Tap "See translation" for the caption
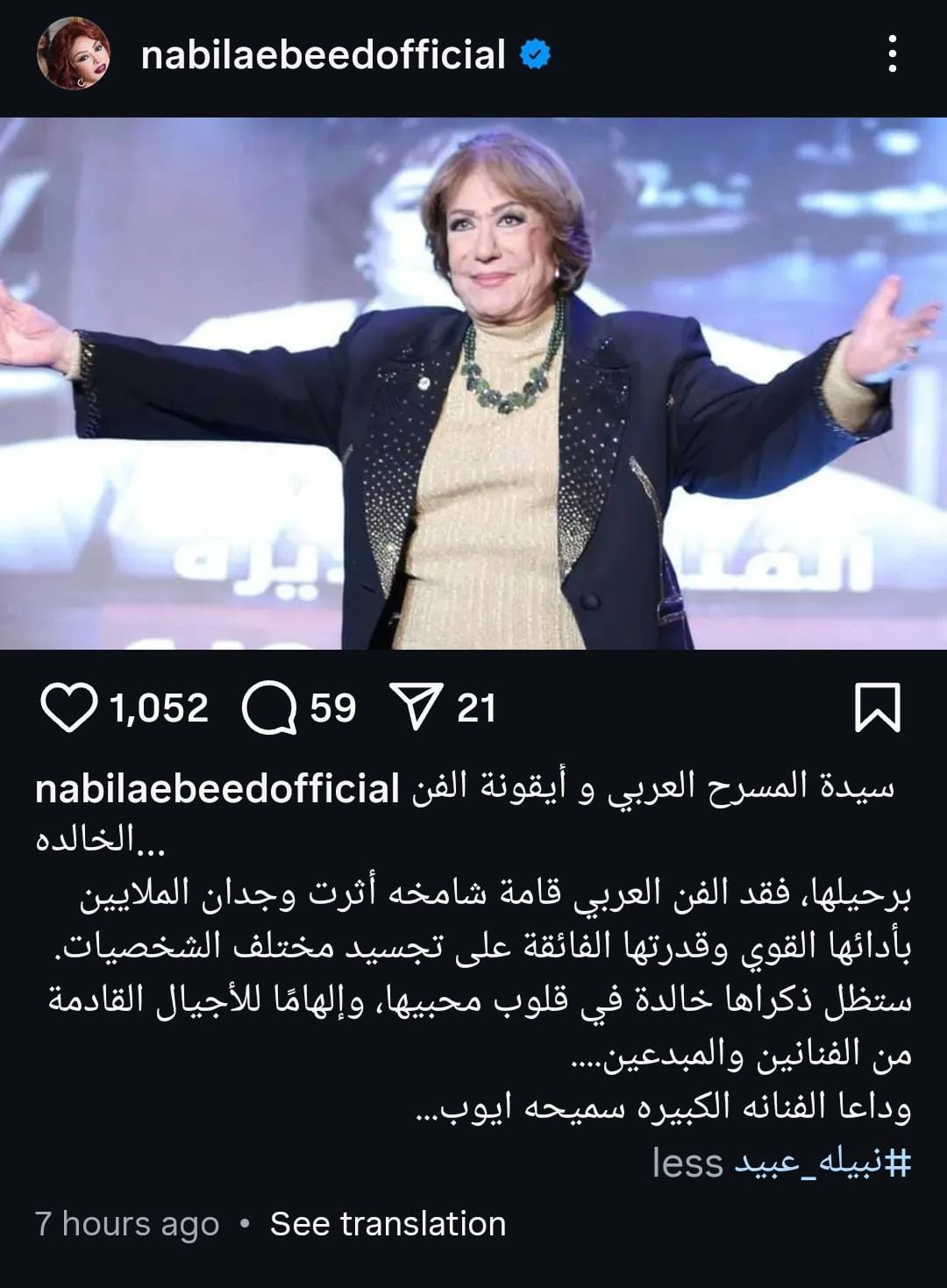 [x=388, y=1224]
